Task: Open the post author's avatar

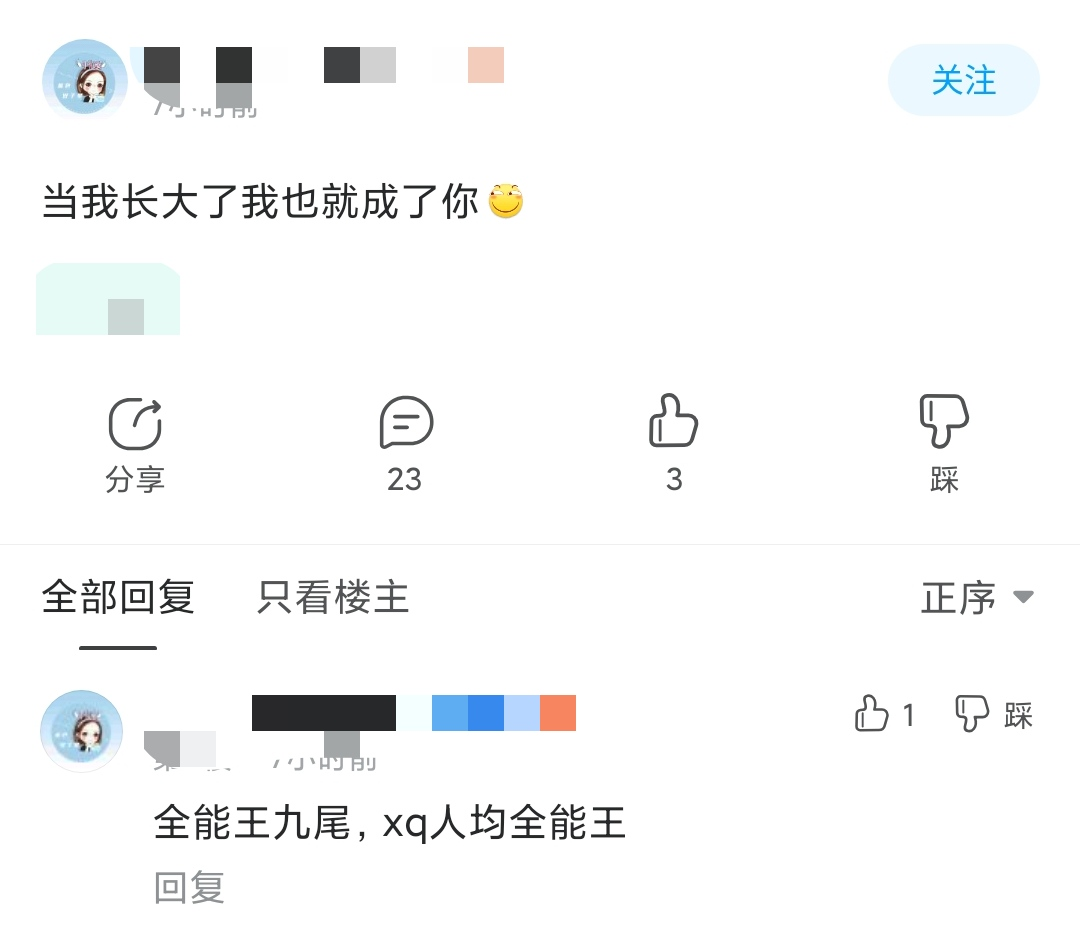Action: click(85, 82)
